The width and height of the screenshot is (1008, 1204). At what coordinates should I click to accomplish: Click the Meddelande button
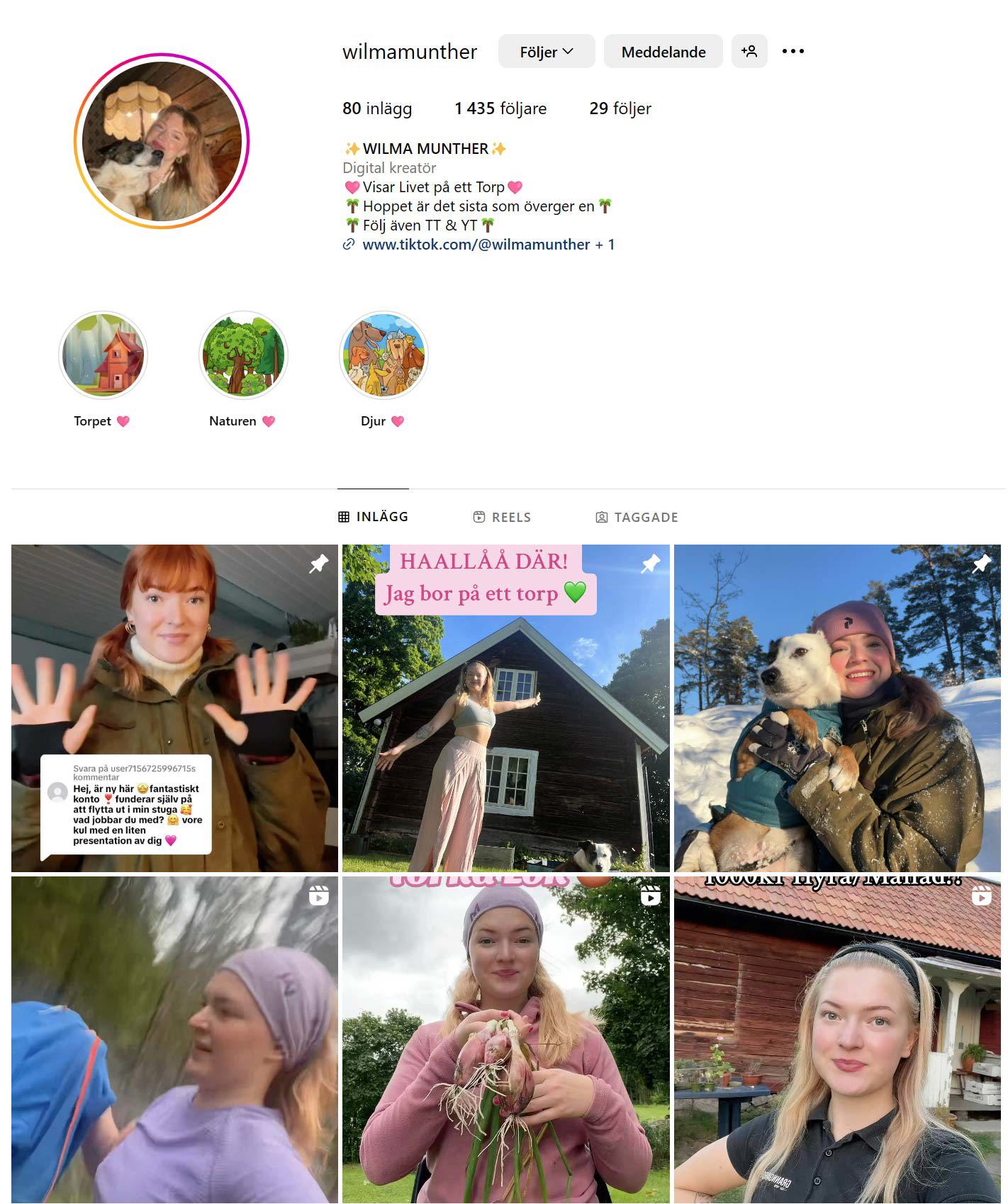tap(663, 50)
